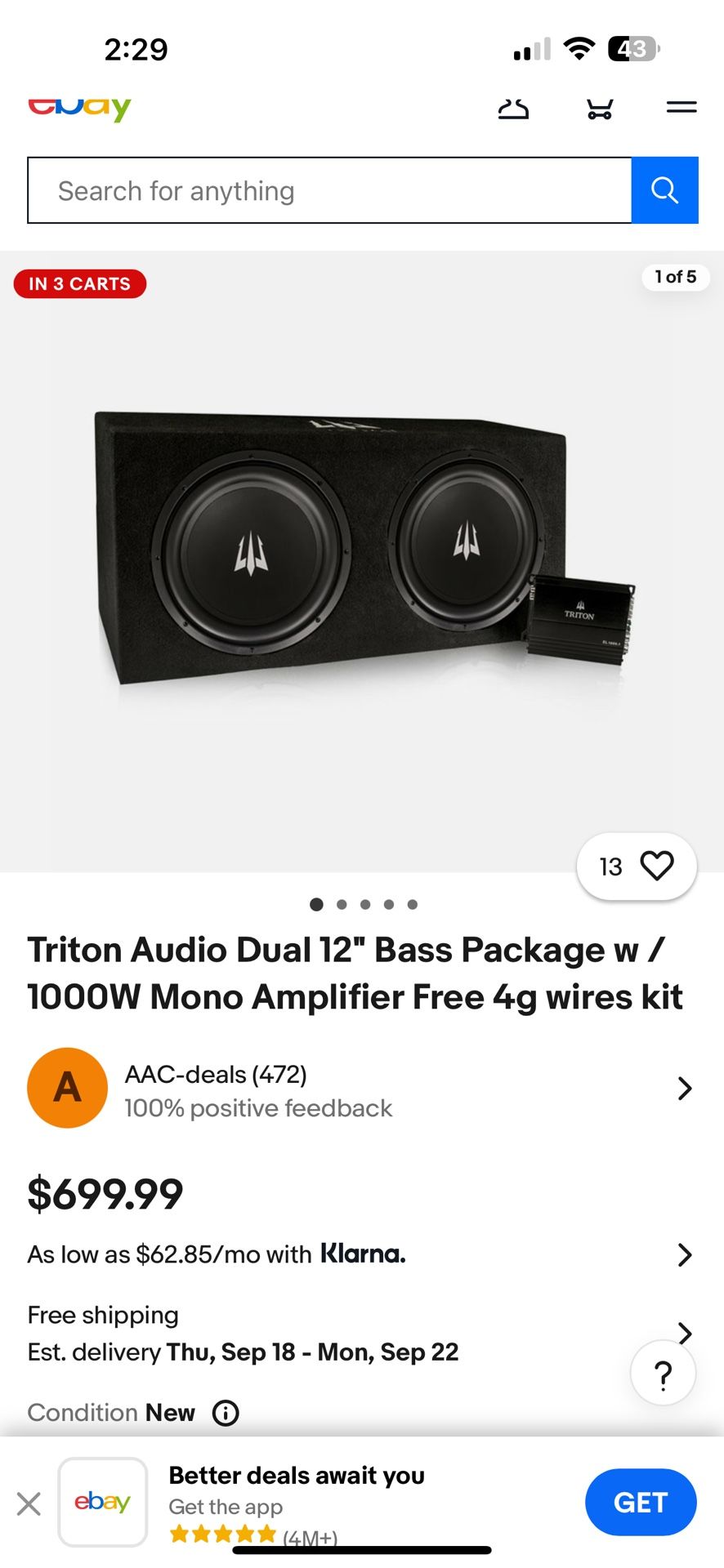
Task: Expand the shipping and delivery chevron
Action: tap(685, 1332)
